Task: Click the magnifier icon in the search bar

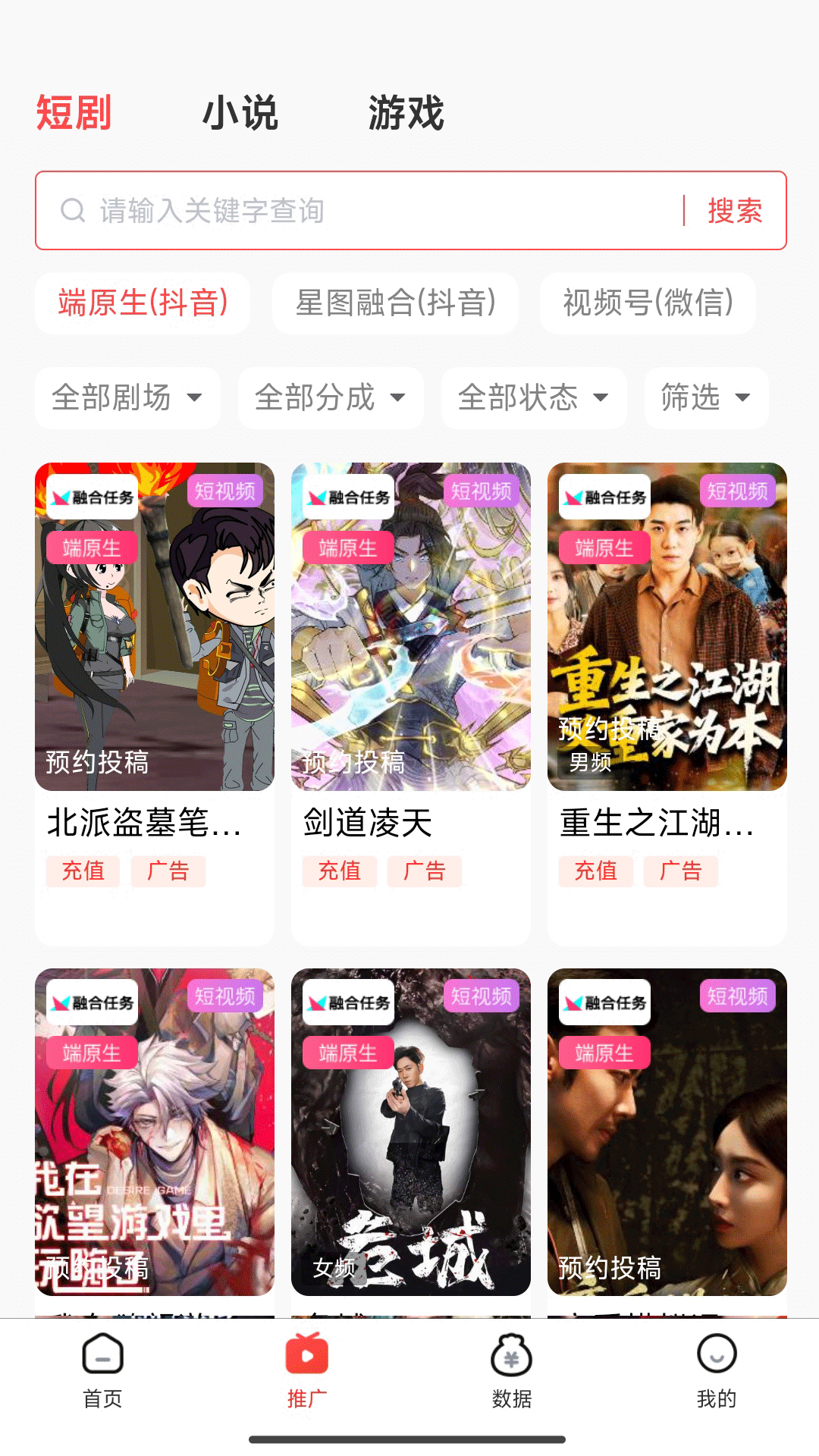Action: click(73, 209)
